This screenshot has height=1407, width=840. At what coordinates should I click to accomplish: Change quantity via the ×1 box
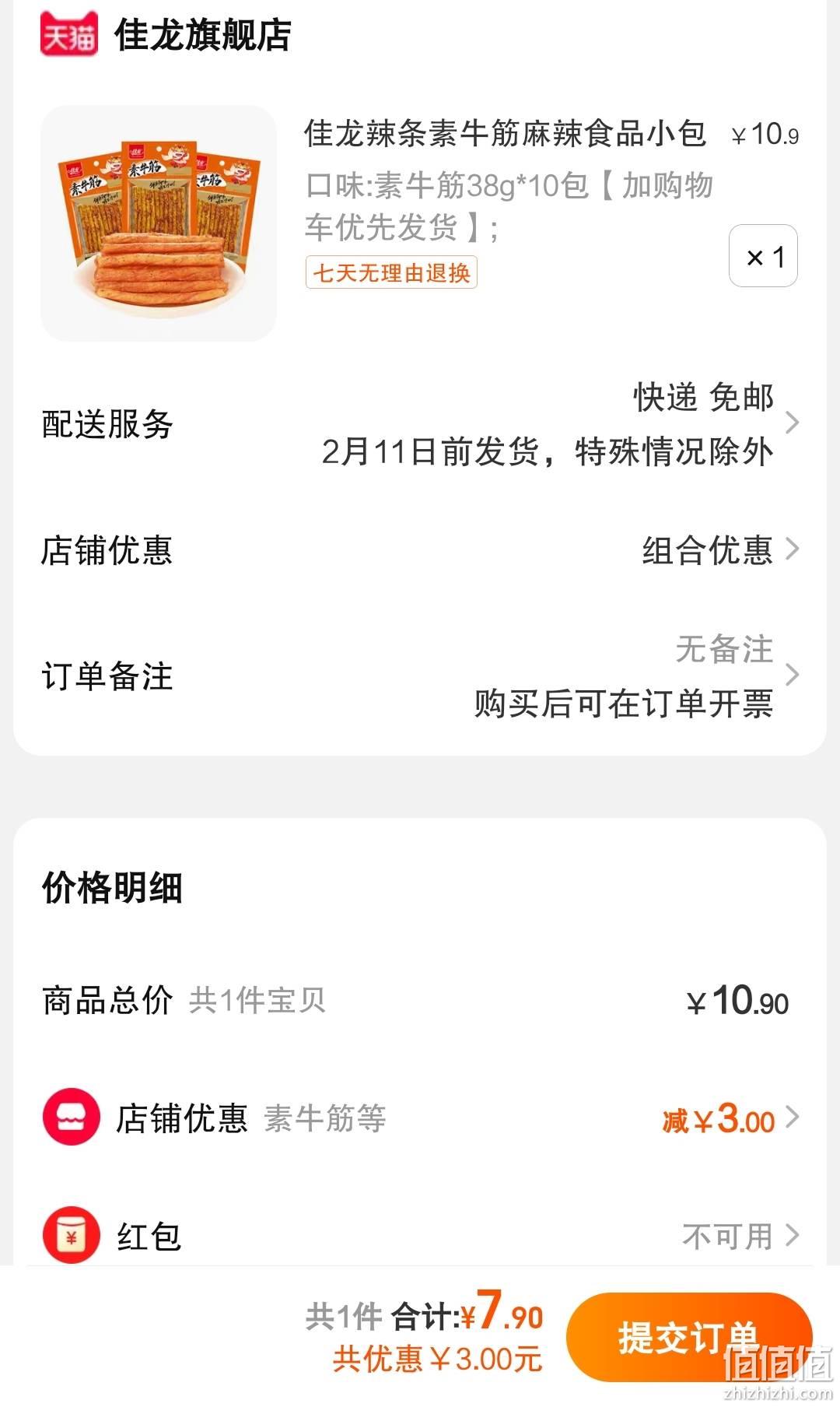click(x=763, y=256)
